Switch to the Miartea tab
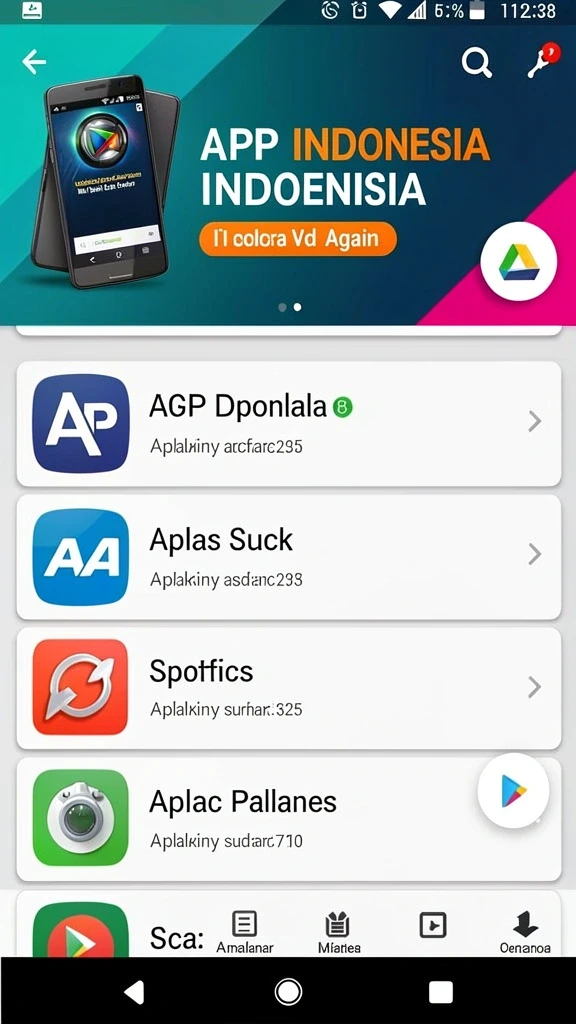The width and height of the screenshot is (576, 1024). [x=339, y=932]
